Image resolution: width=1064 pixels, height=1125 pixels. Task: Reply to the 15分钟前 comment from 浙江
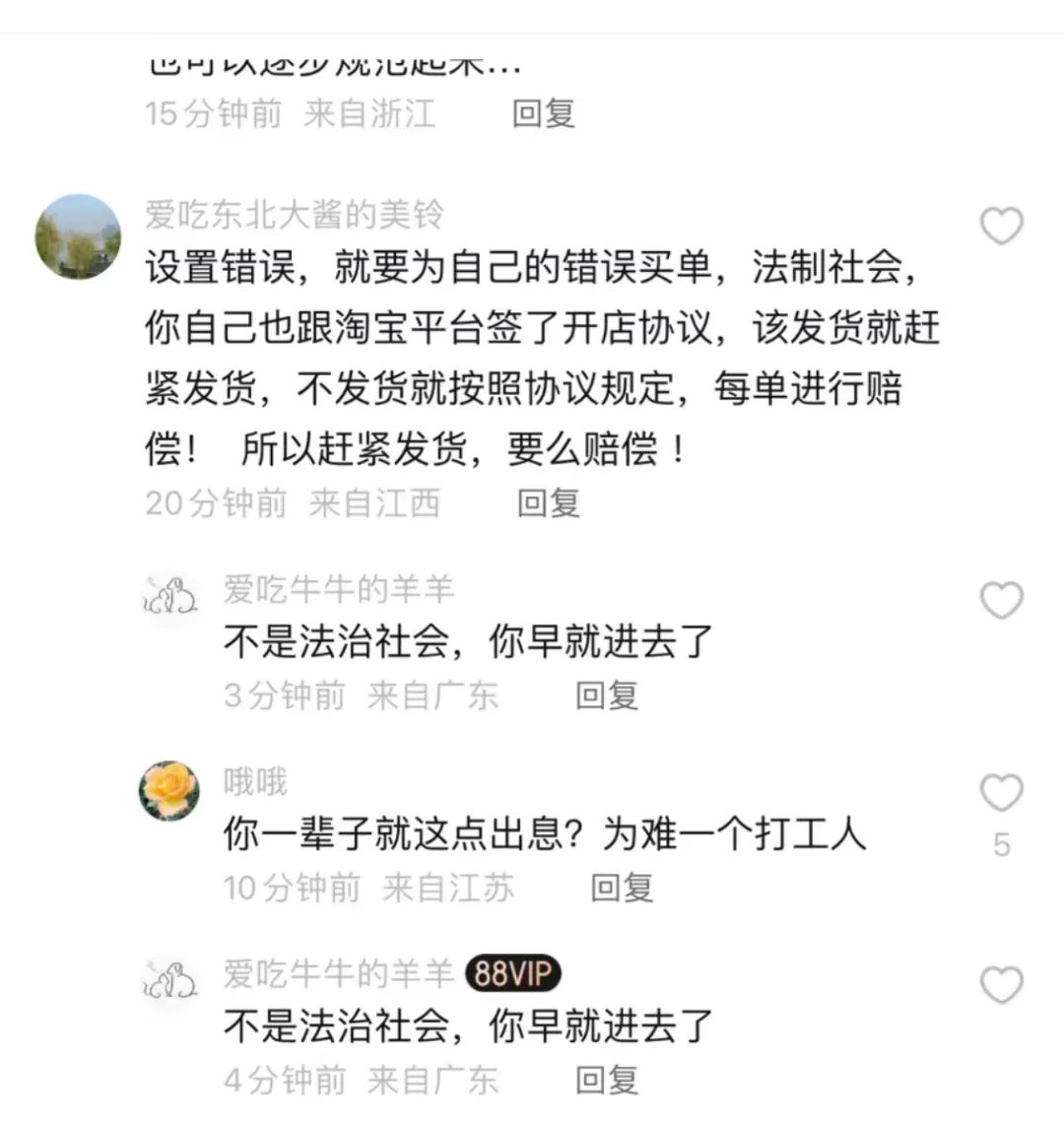[543, 113]
